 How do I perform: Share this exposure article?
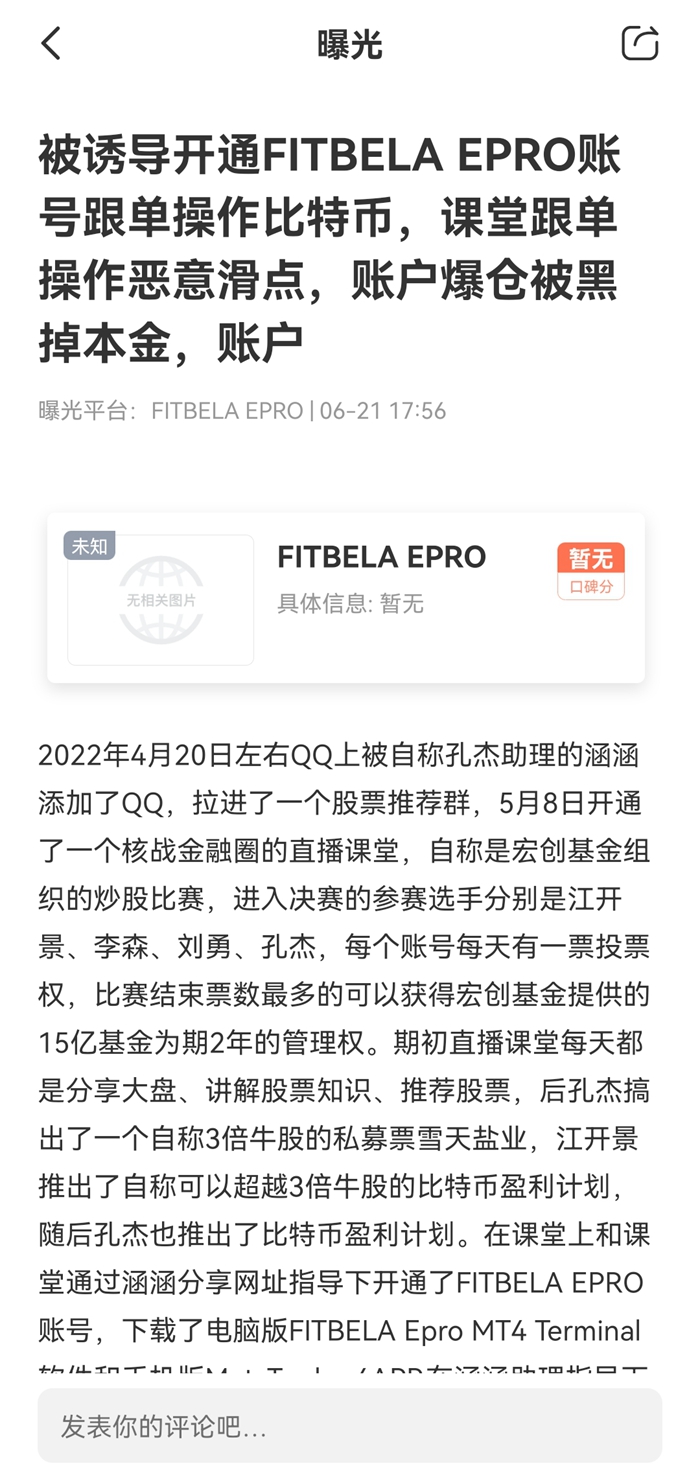[x=639, y=44]
